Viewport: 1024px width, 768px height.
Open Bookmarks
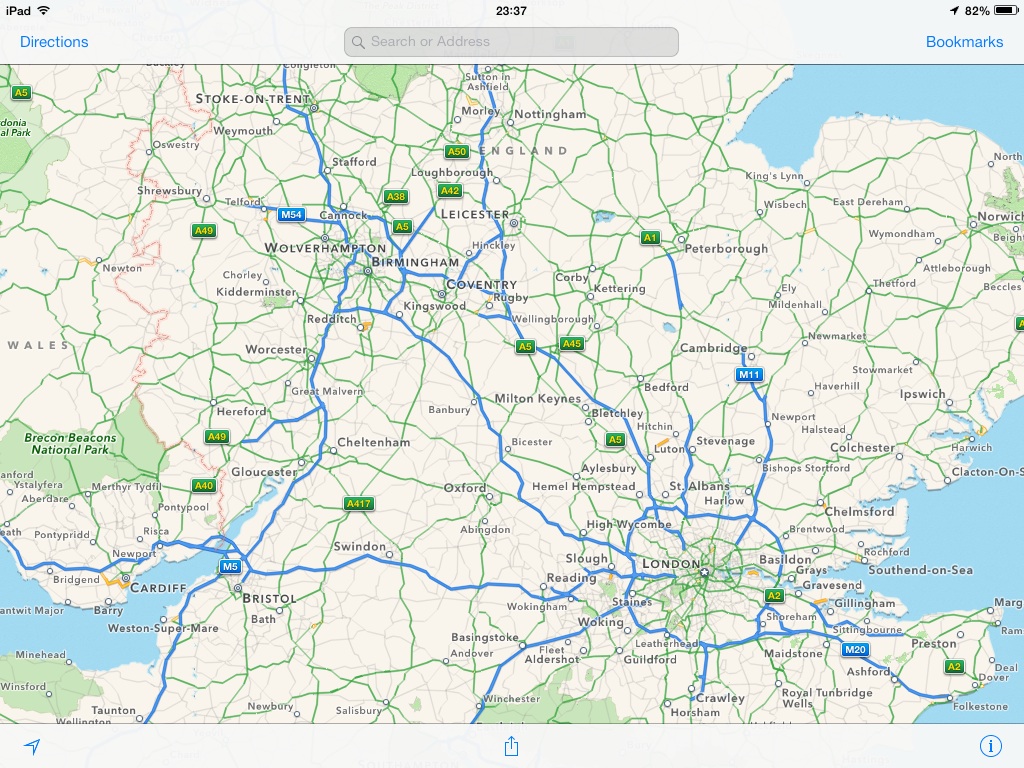point(964,42)
